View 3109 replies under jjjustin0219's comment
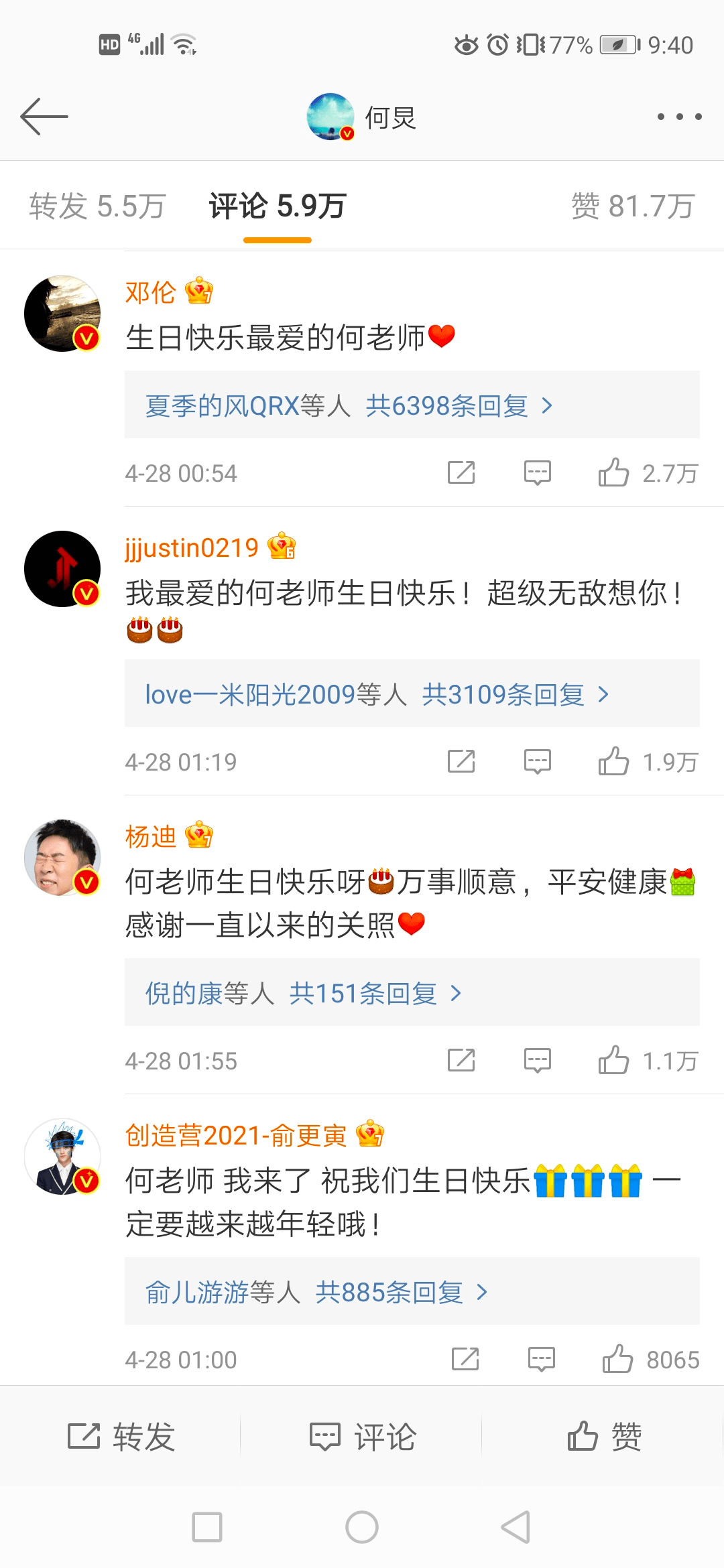Viewport: 724px width, 1568px height. pyautogui.click(x=412, y=694)
